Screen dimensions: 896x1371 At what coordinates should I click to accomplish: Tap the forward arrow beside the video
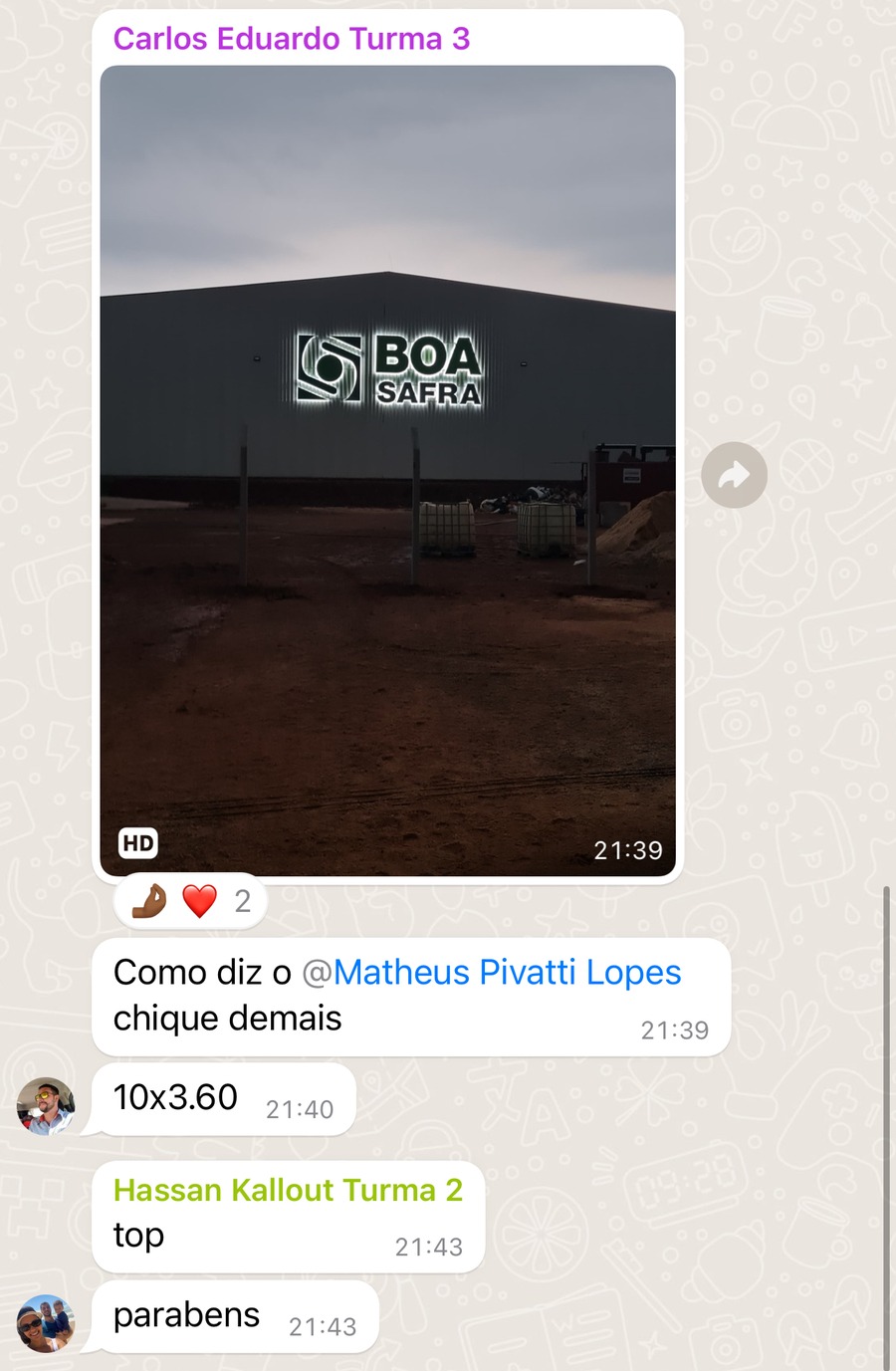(x=734, y=475)
